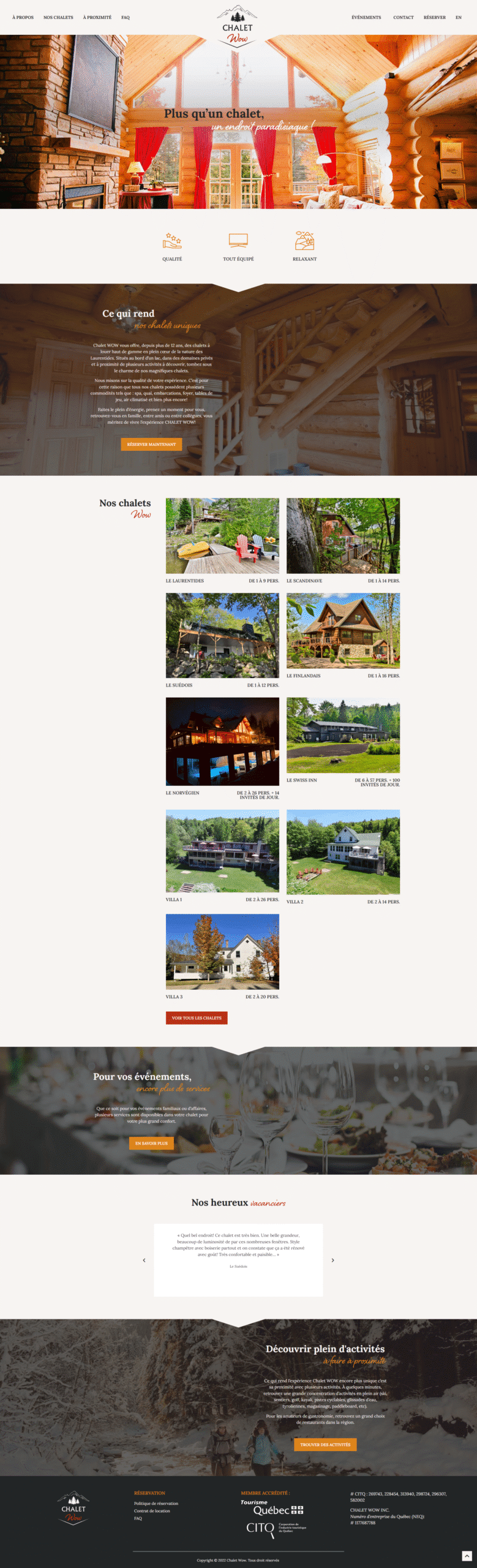Image resolution: width=477 pixels, height=1568 pixels.
Task: Tap EN SAVOIR PLUS for events
Action: (151, 1144)
